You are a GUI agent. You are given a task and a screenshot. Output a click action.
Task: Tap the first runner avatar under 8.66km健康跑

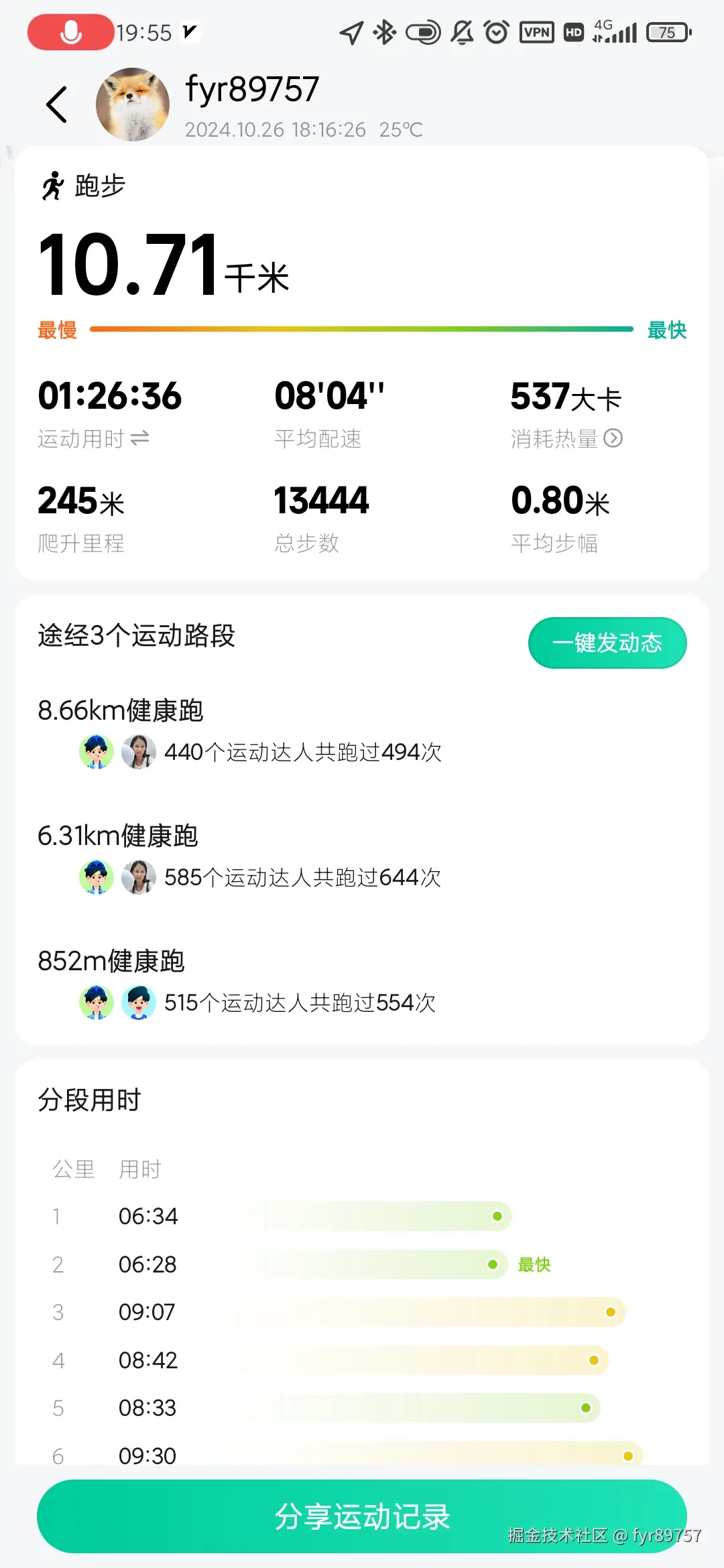(98, 752)
